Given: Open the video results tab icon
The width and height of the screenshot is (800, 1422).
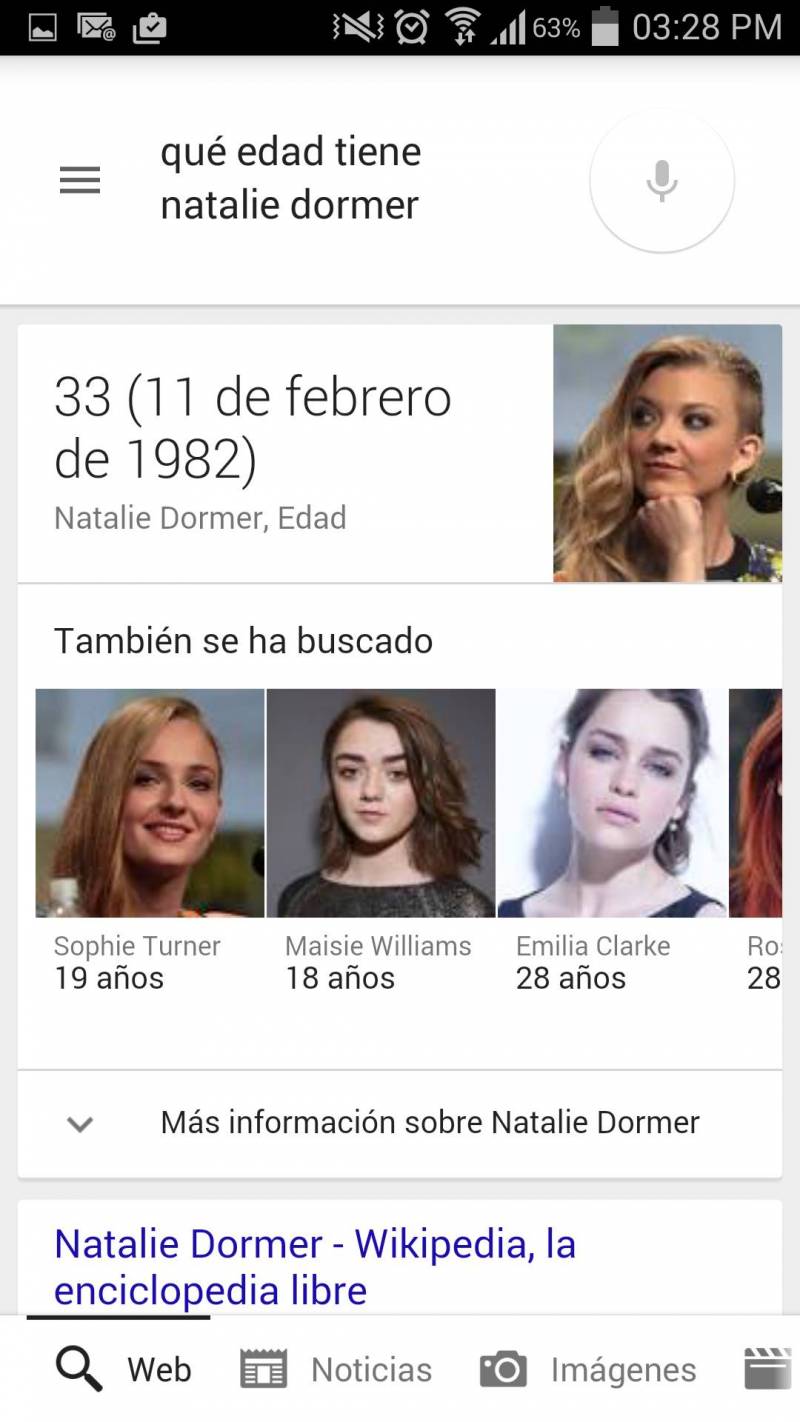Looking at the screenshot, I should 768,1369.
